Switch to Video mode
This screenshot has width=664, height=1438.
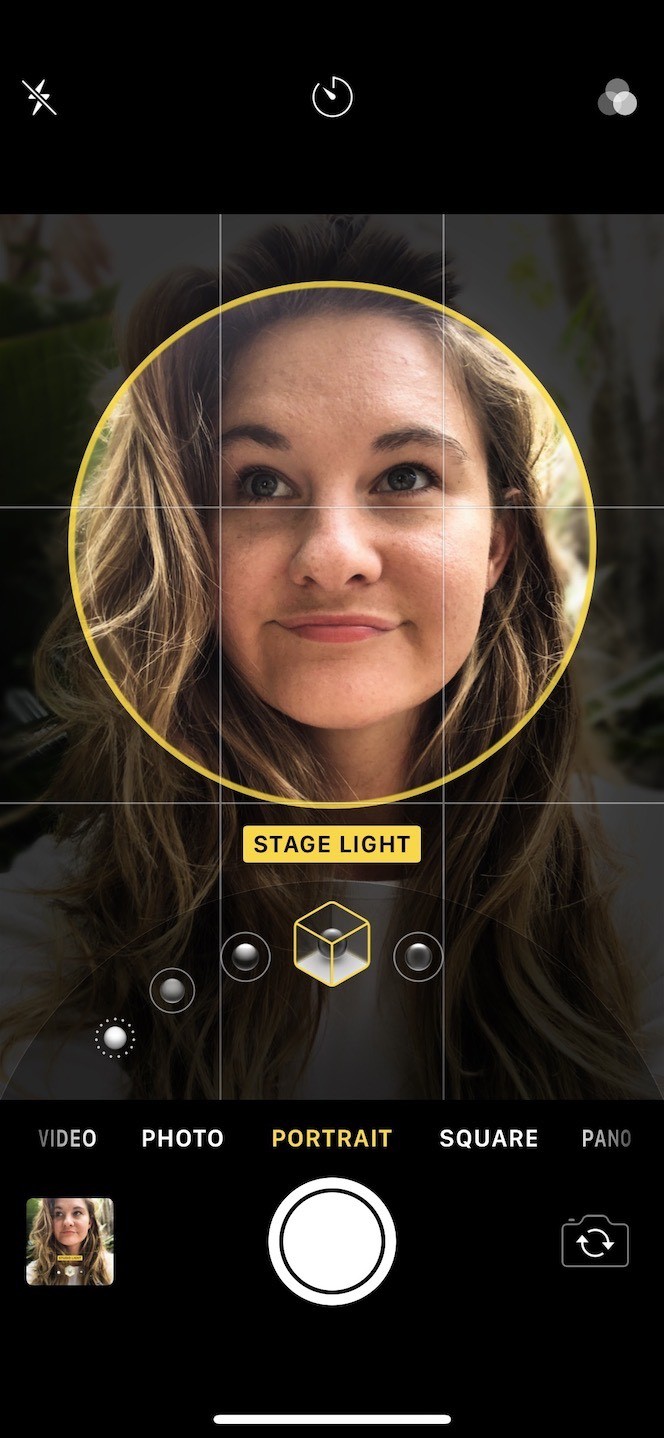click(67, 1138)
